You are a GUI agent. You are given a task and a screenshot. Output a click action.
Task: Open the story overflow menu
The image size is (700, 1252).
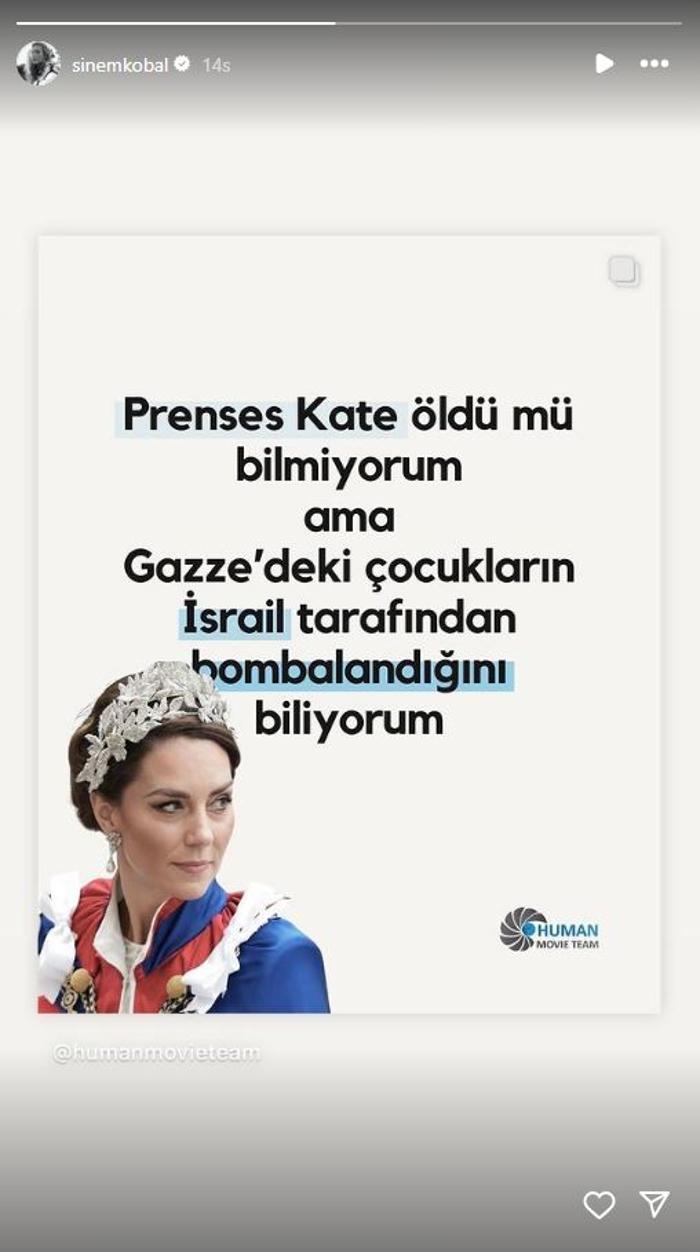click(x=654, y=64)
